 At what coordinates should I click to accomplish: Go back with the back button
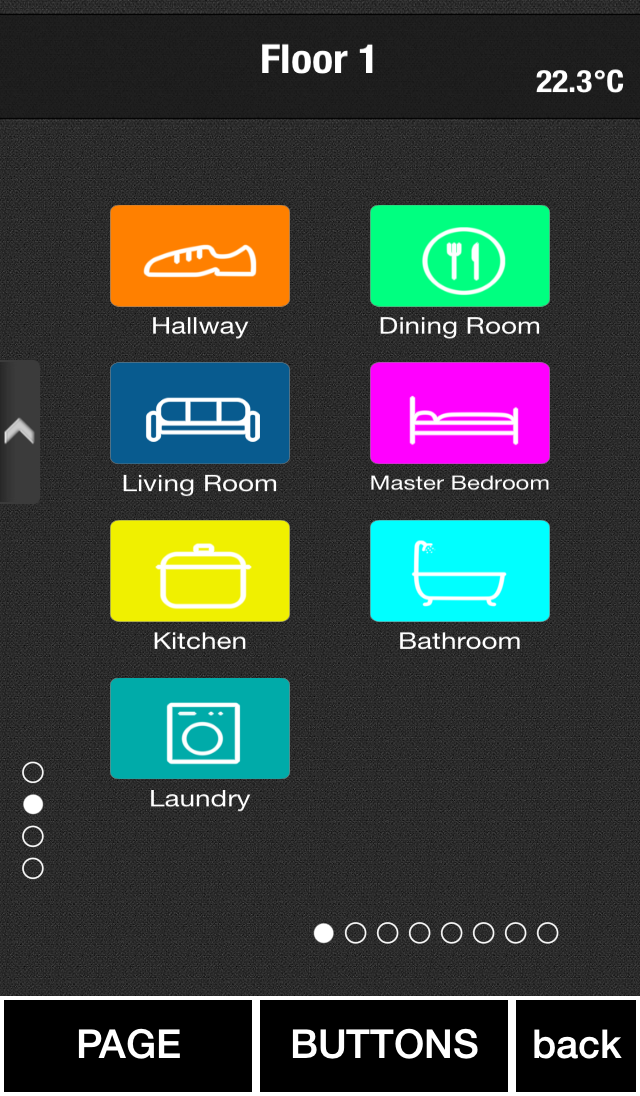point(576,1044)
